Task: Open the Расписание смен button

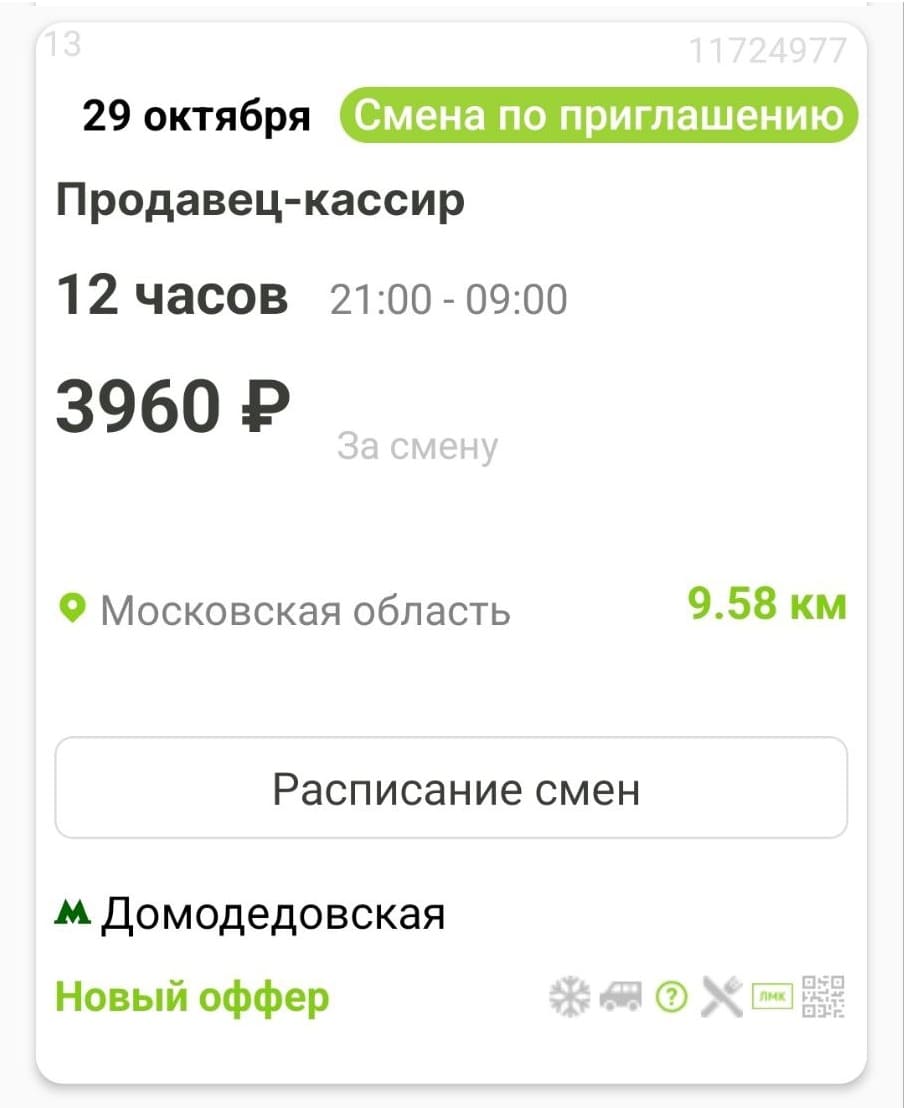Action: [451, 788]
